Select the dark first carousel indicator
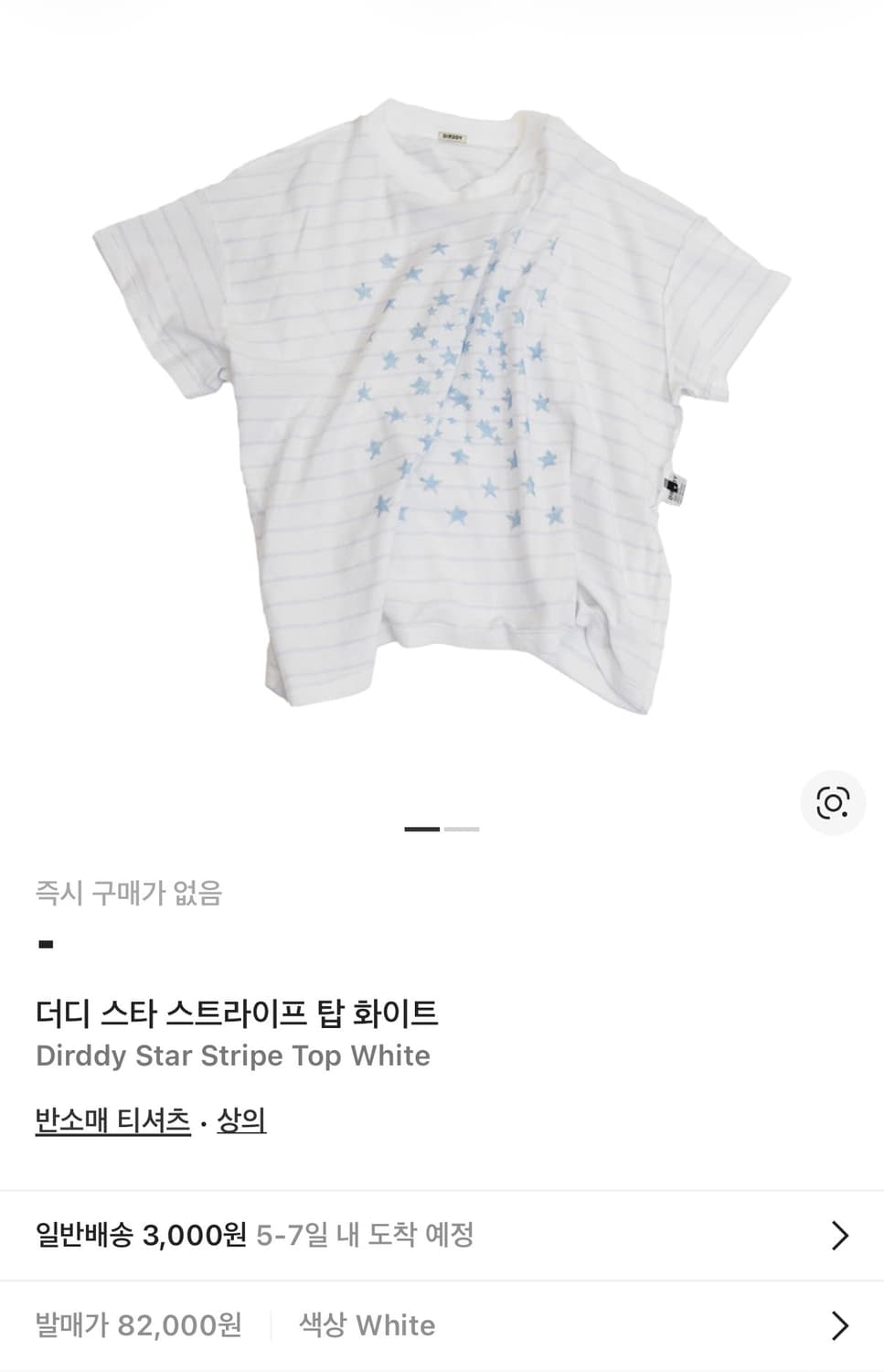This screenshot has height=1372, width=884. point(422,831)
